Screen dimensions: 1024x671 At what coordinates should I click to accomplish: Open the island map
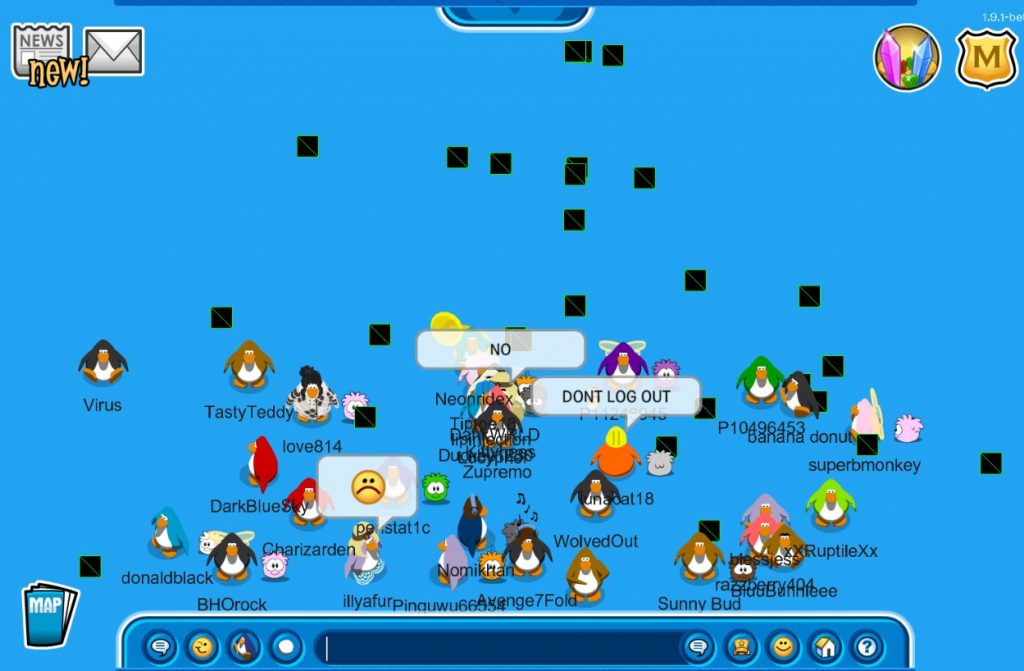(x=48, y=611)
